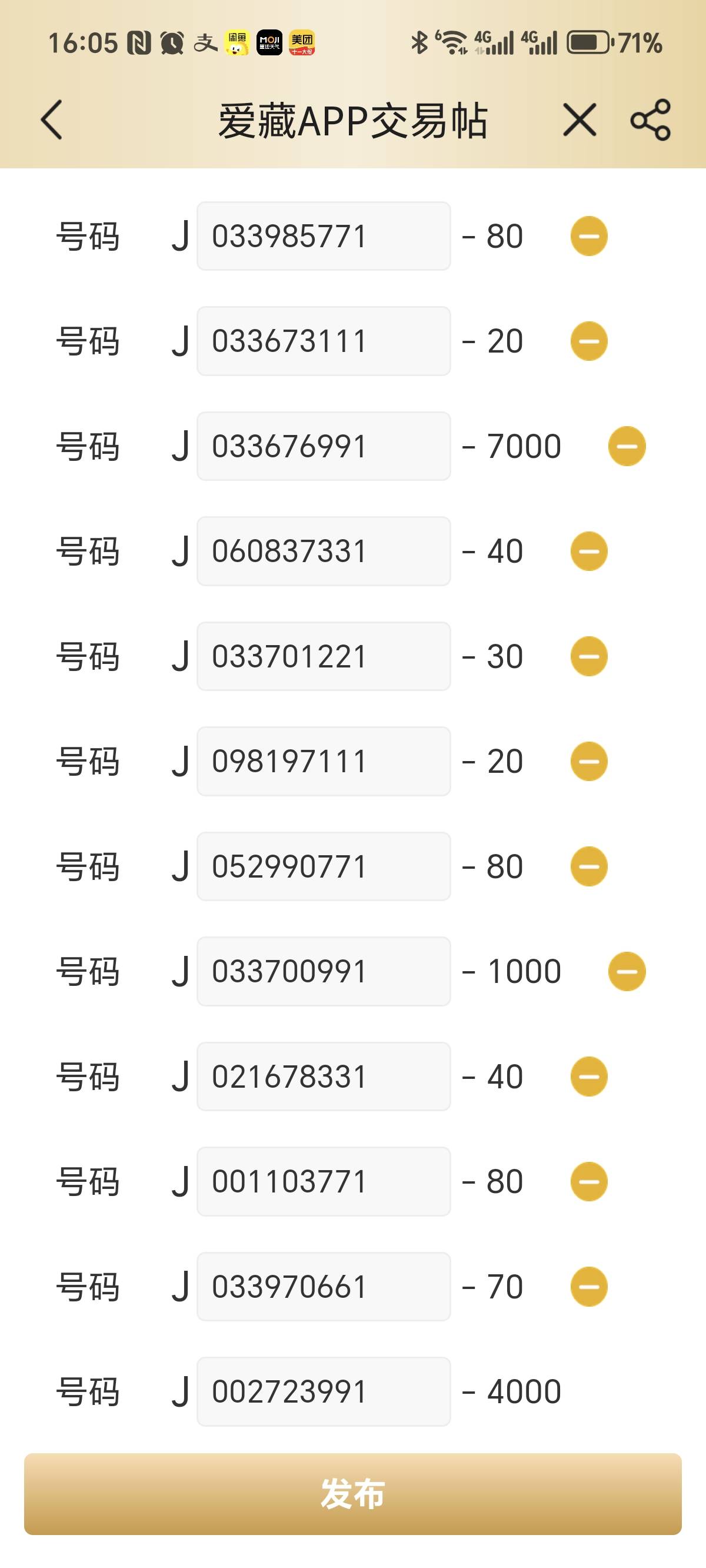
Task: Delete the 033673111 entry
Action: click(588, 341)
